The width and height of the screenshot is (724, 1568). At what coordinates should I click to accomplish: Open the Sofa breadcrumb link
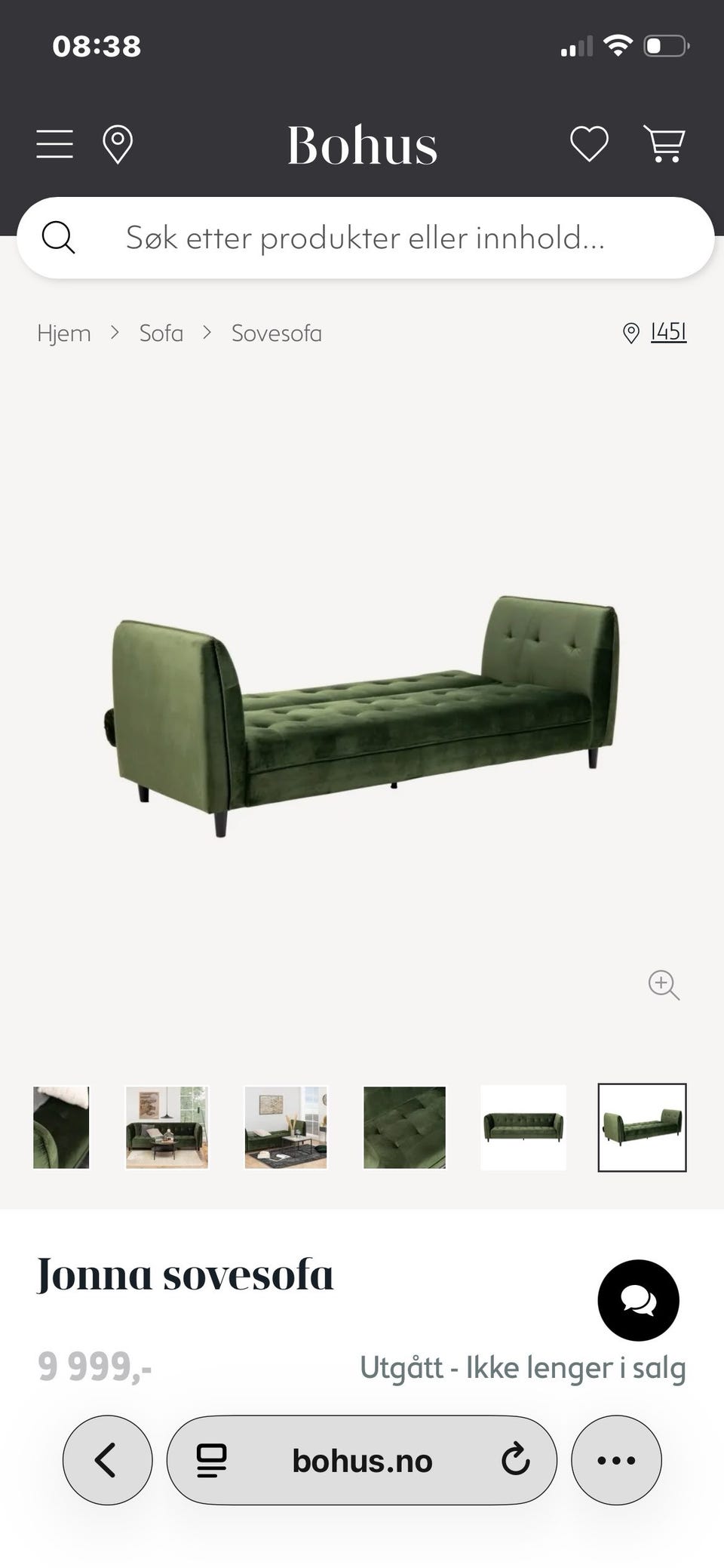pos(161,332)
